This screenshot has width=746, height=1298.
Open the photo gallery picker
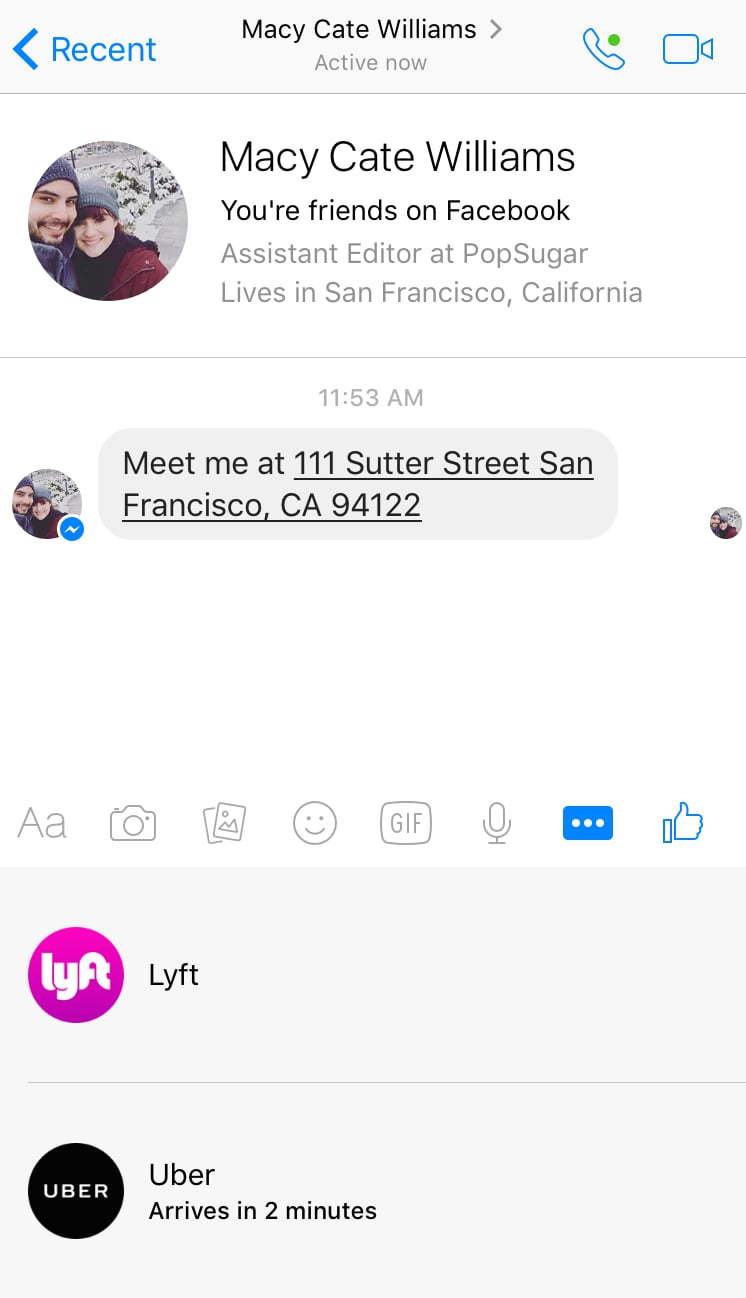tap(225, 824)
